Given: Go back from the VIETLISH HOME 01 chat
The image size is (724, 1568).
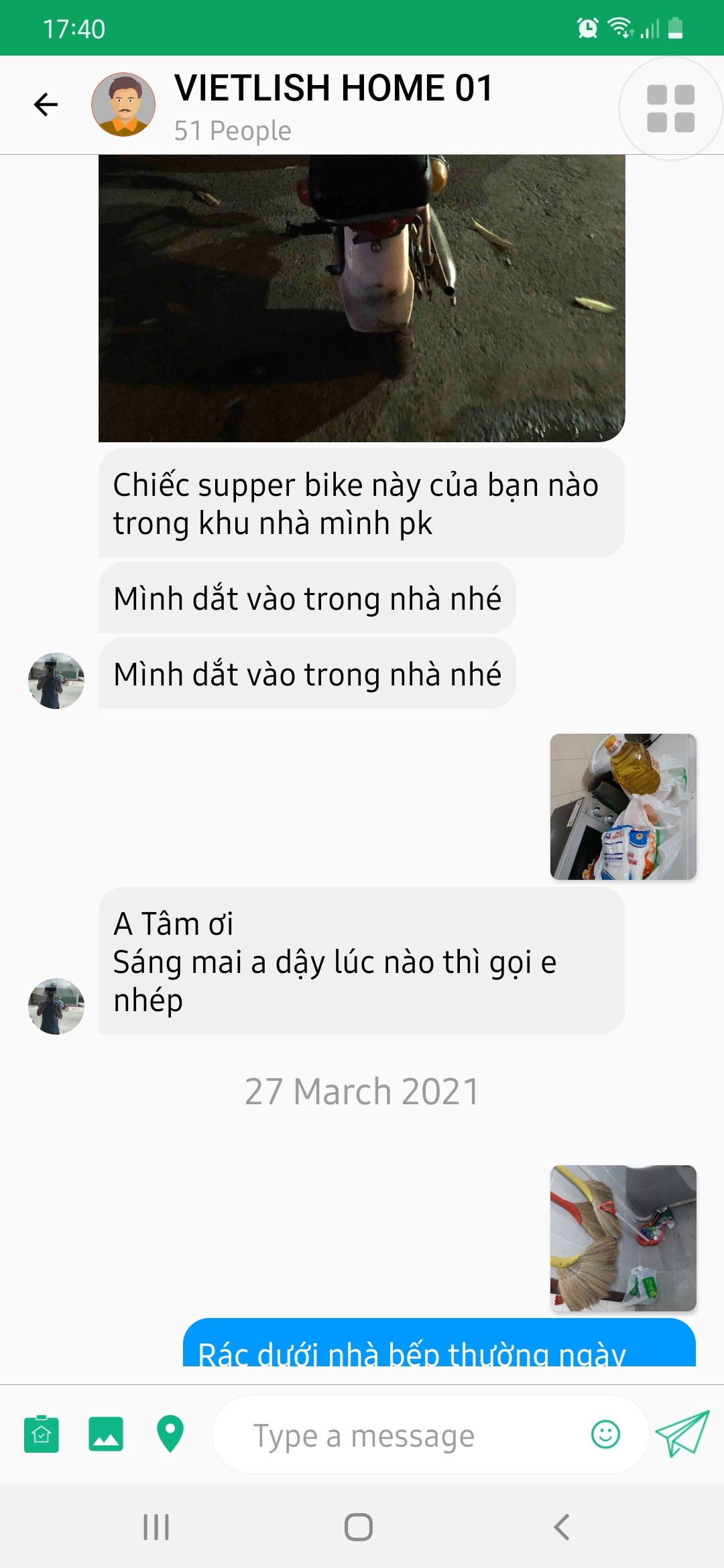Looking at the screenshot, I should point(46,105).
